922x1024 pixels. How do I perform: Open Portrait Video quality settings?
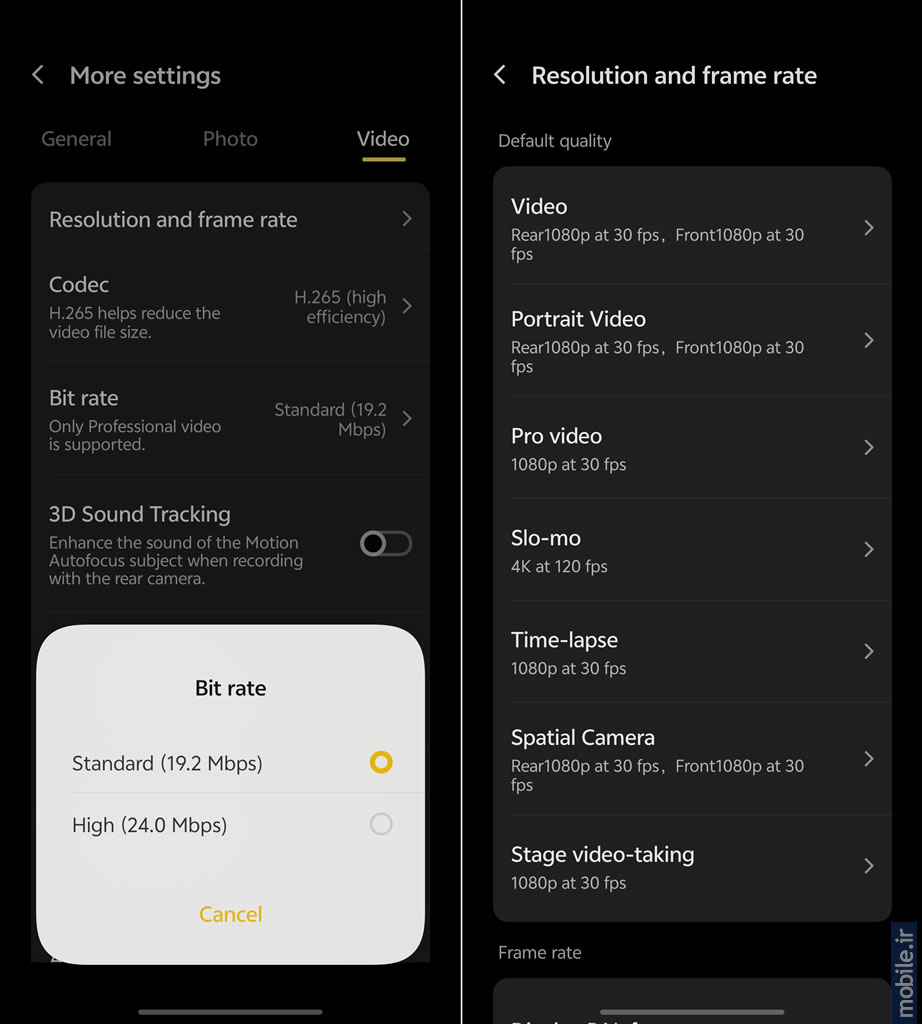(x=691, y=341)
